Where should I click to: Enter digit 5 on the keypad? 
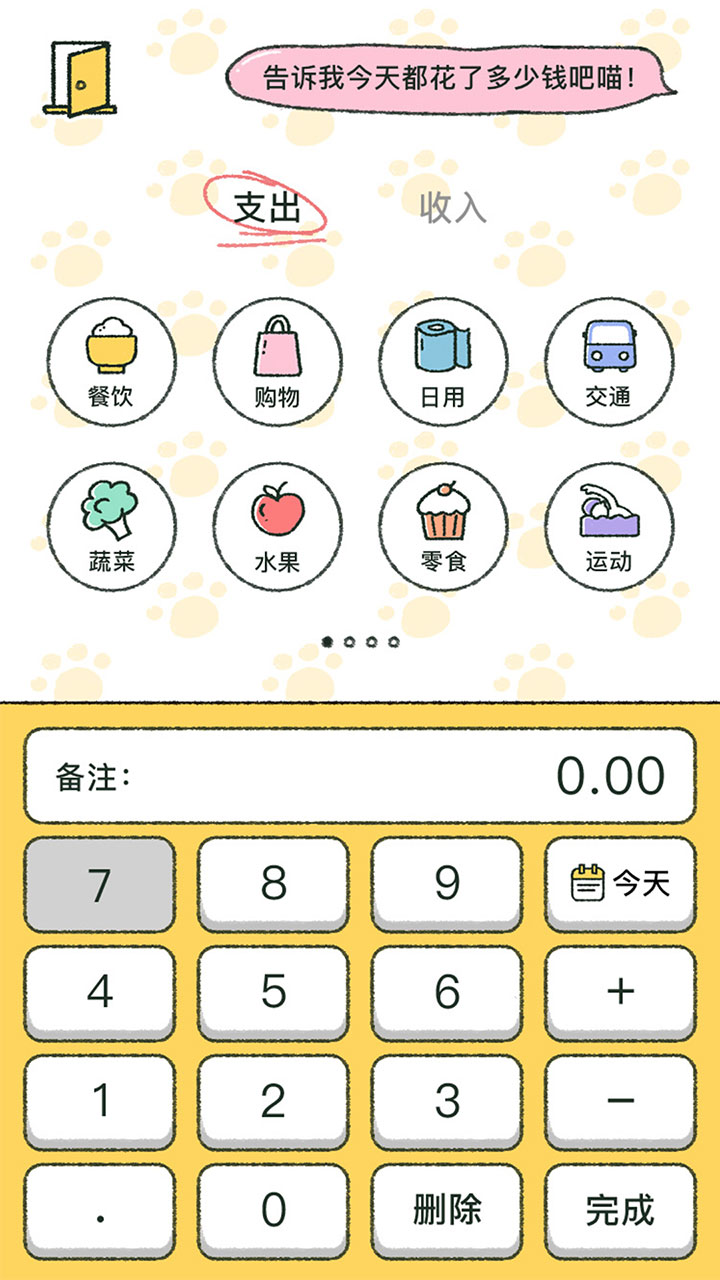pos(273,991)
